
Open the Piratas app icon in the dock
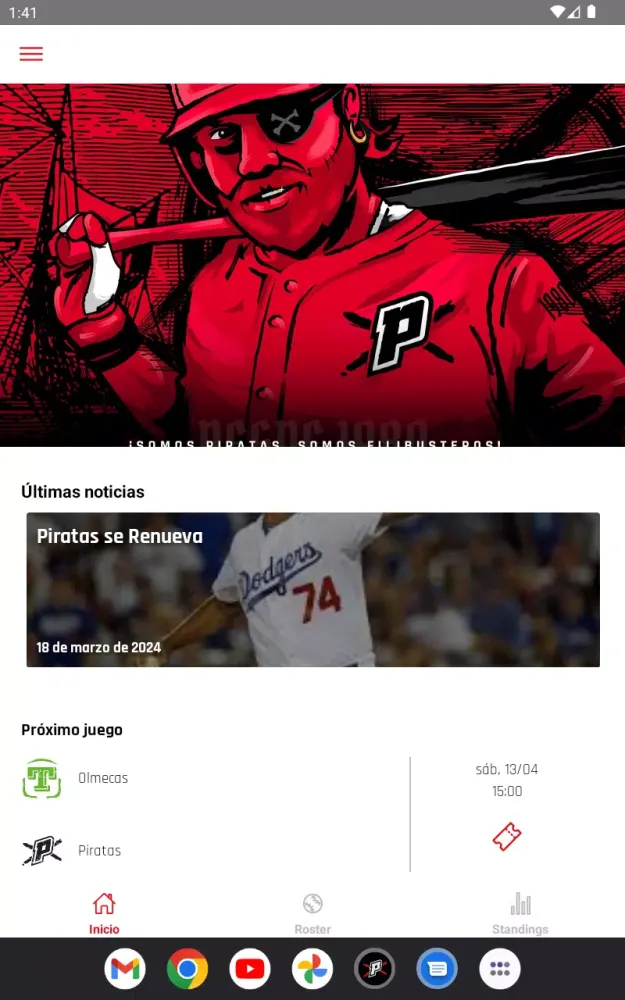click(375, 969)
